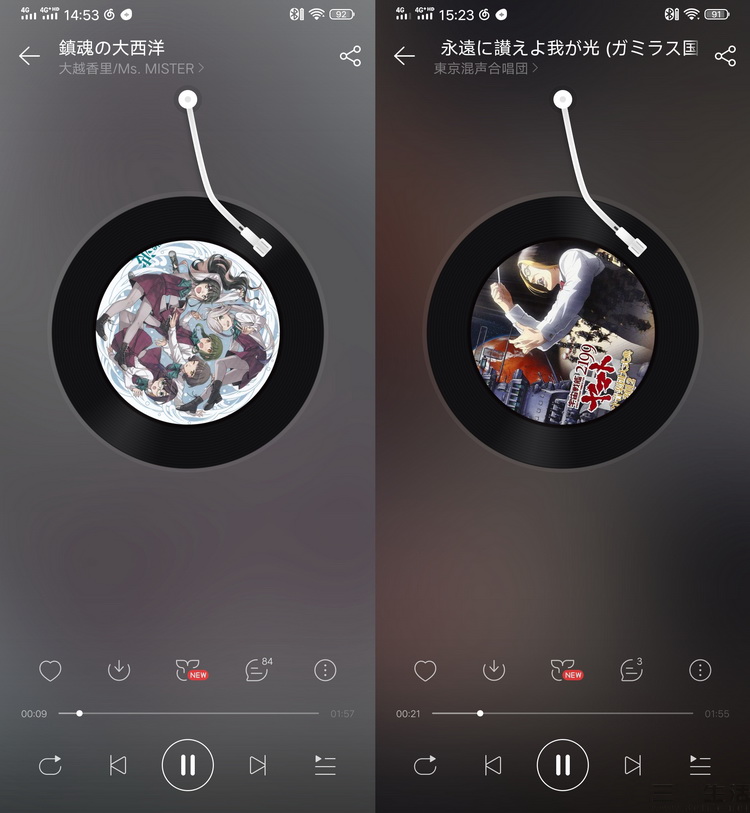Open artist 大越香里/Ms. MISTER
Viewport: 750px width, 813px height.
(130, 69)
